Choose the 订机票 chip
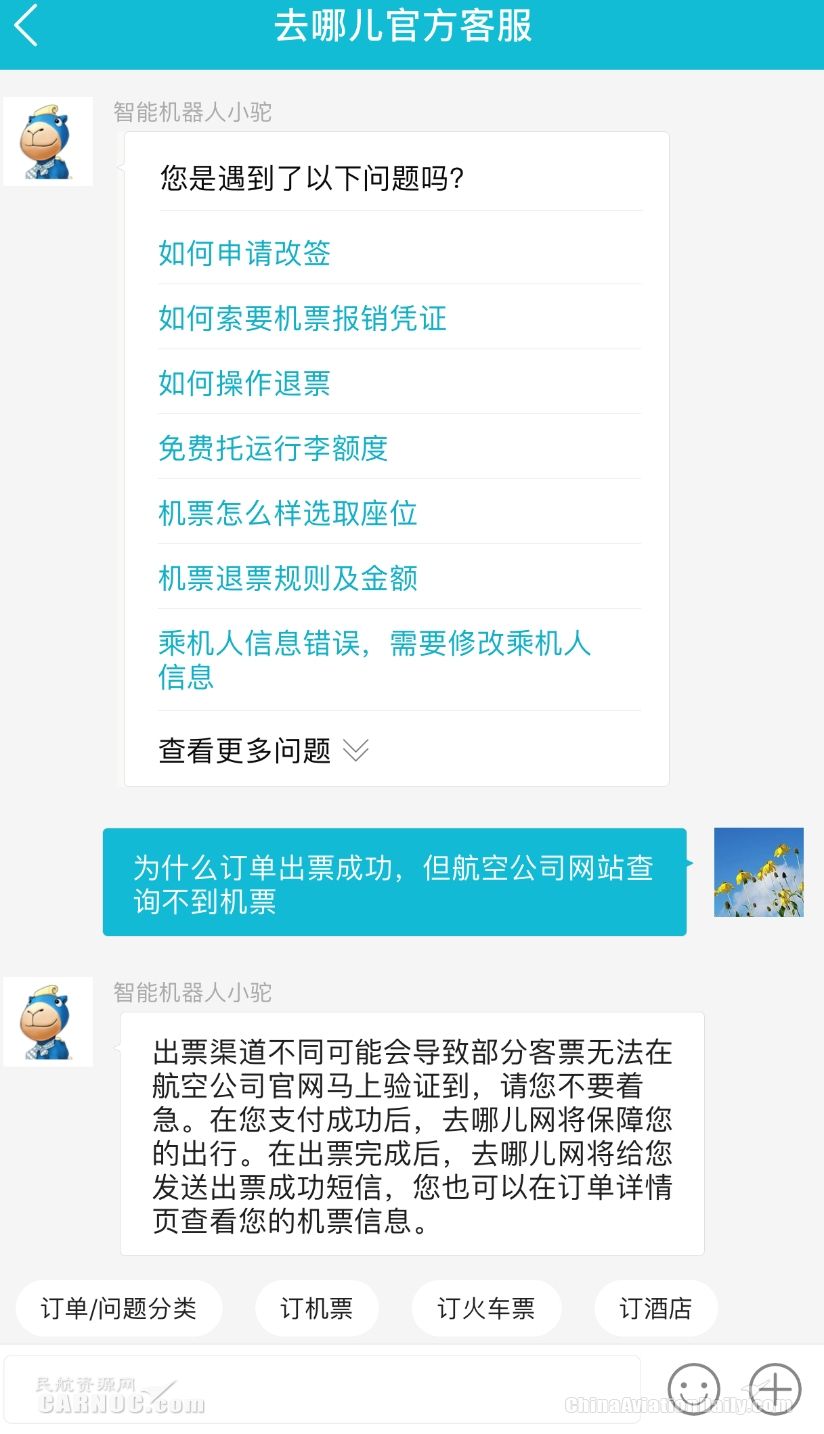Image resolution: width=824 pixels, height=1434 pixels. tap(317, 1308)
